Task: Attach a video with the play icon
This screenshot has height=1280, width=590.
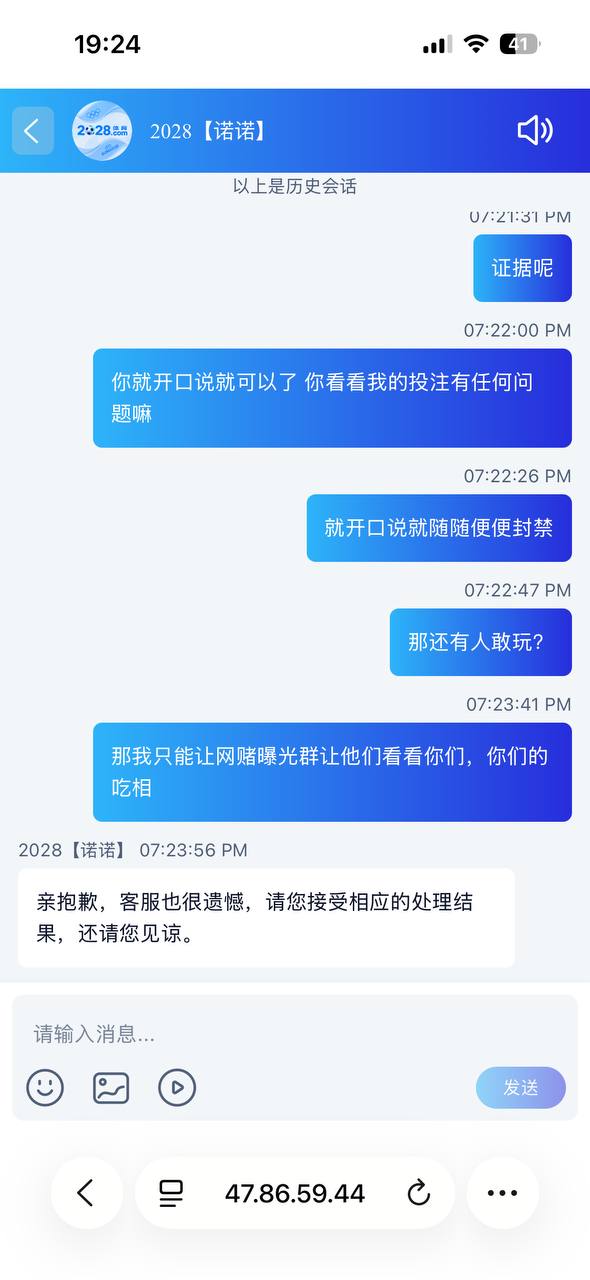Action: [177, 1087]
